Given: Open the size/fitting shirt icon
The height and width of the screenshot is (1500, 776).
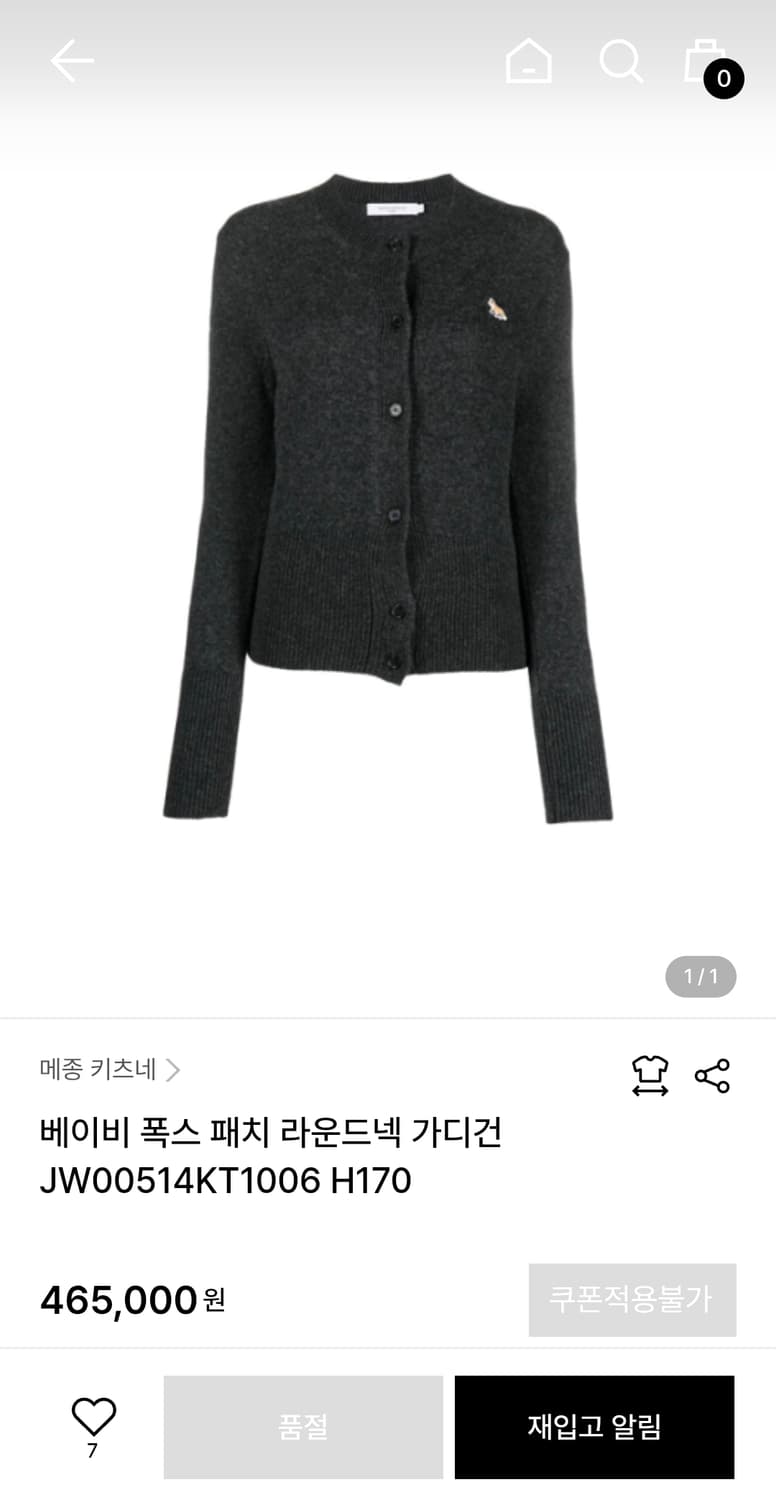Looking at the screenshot, I should (x=651, y=1073).
